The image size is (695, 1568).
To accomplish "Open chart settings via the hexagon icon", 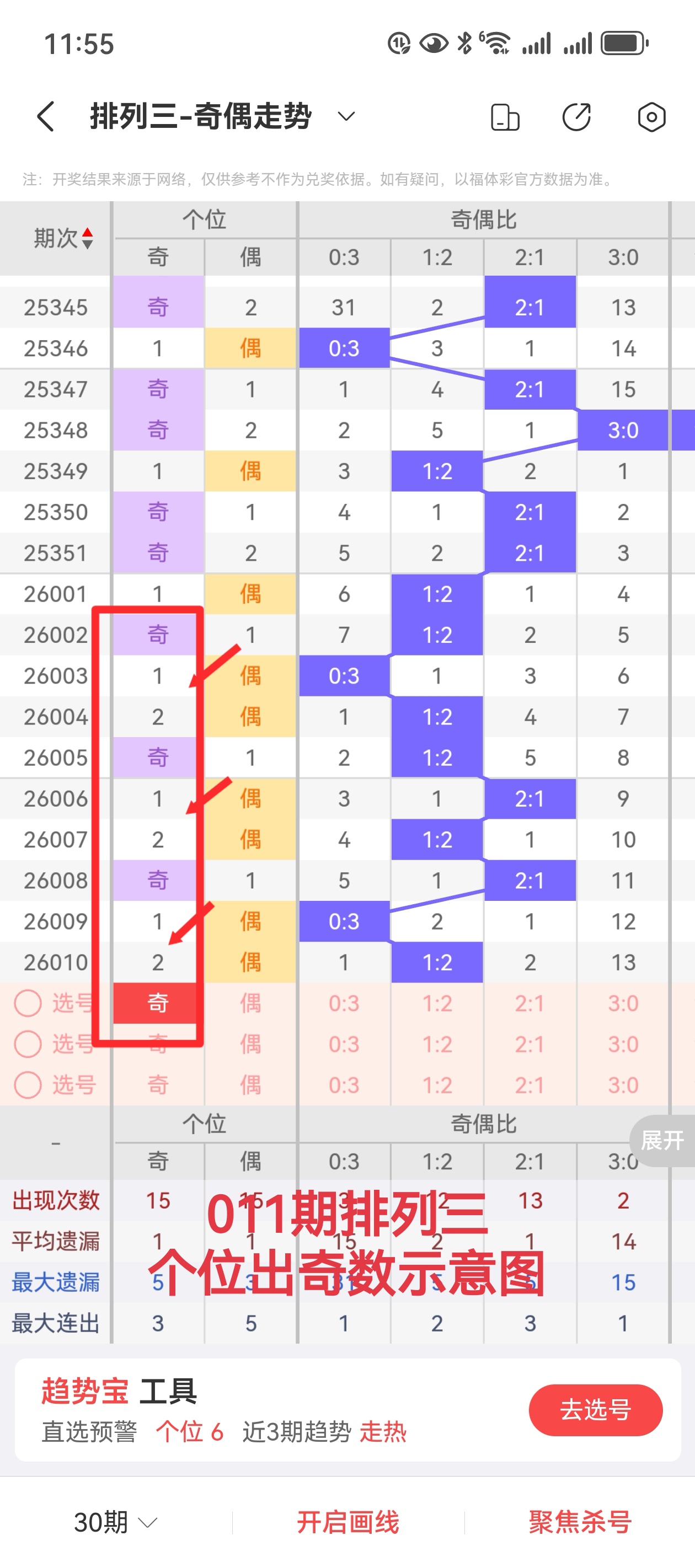I will 651,117.
